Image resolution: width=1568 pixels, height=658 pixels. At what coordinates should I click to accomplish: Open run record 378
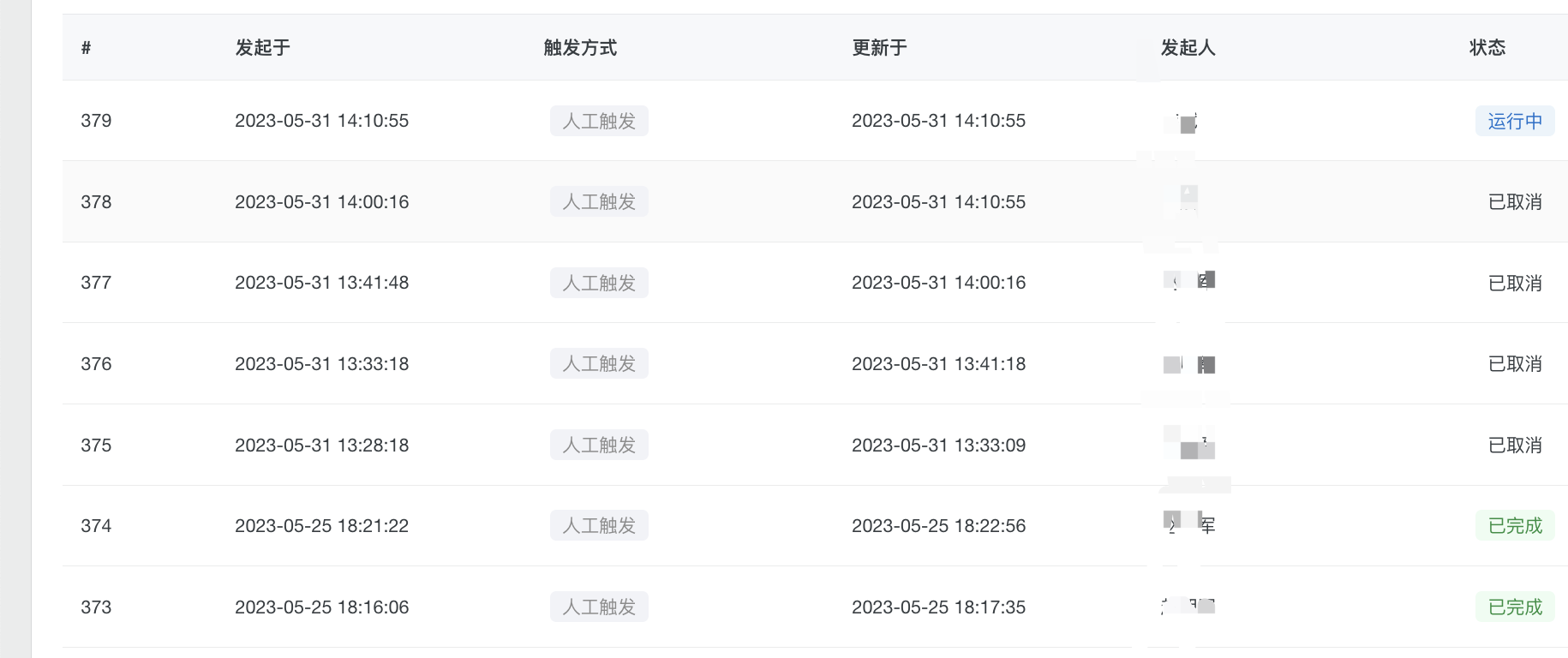96,202
